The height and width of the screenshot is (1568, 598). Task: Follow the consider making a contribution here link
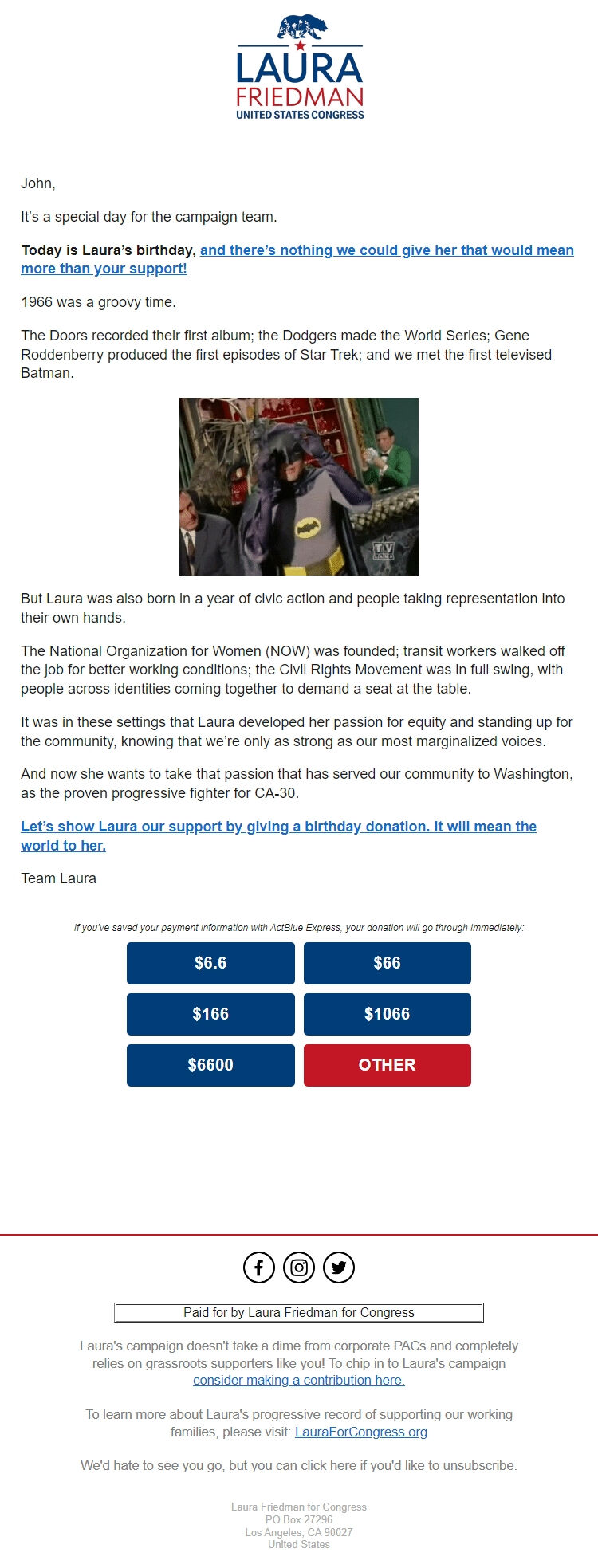coord(298,1380)
